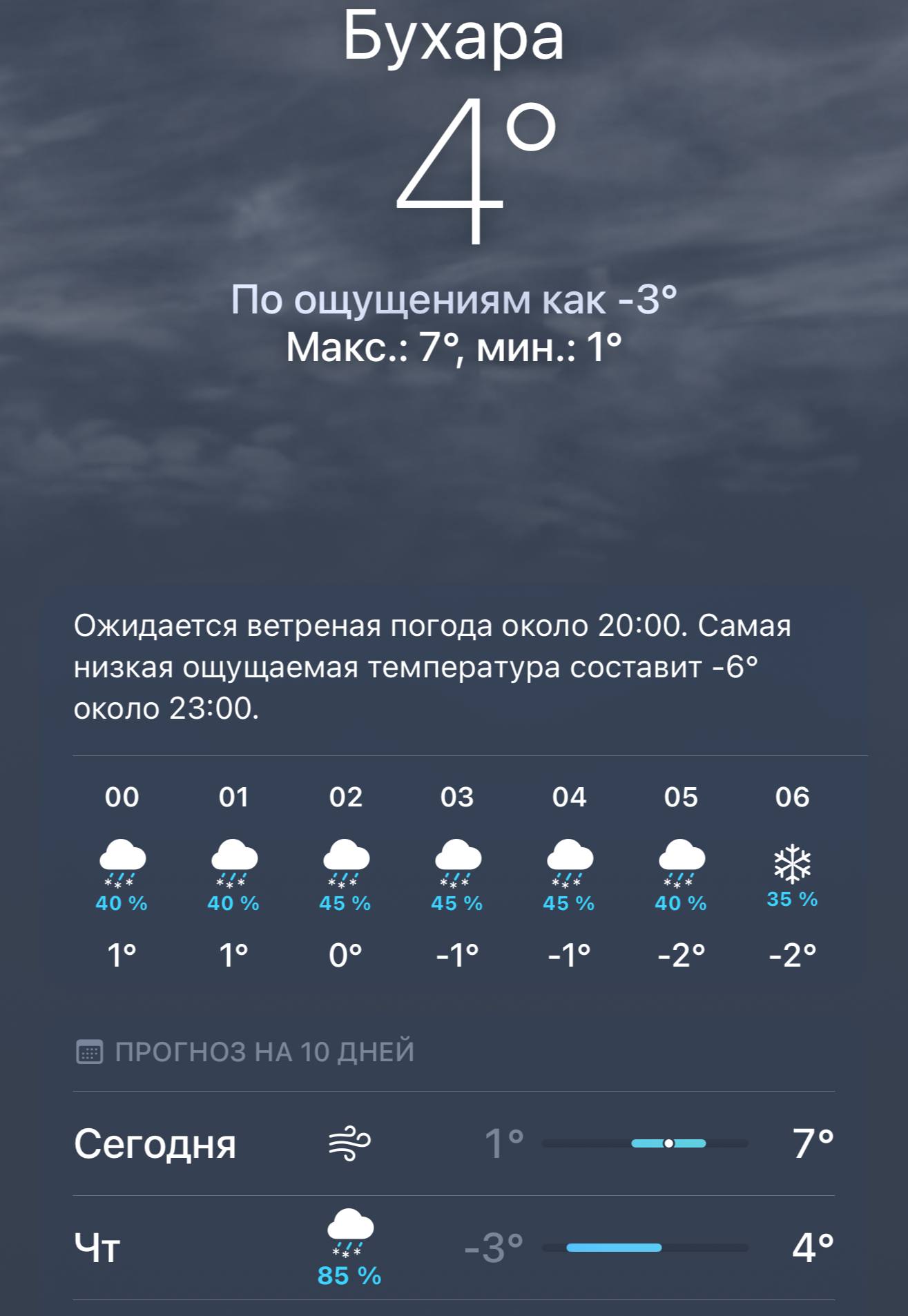Open Thursday's forecast row Чт
The height and width of the screenshot is (1316, 908).
point(453,1248)
